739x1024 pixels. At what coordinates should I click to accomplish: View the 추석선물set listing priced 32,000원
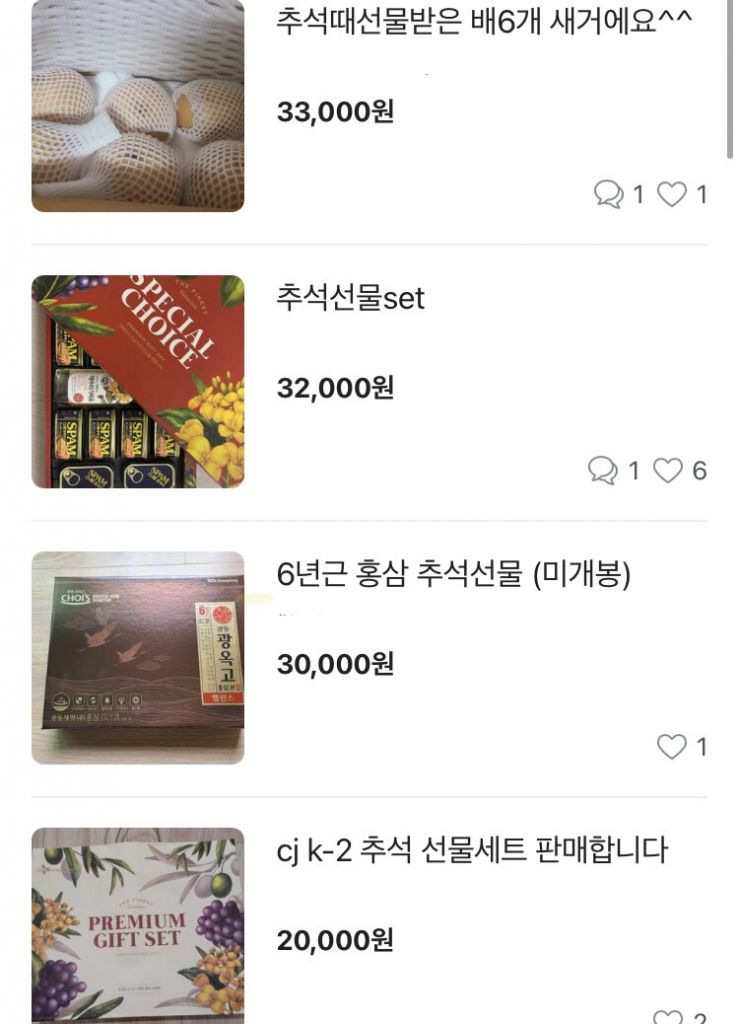click(x=350, y=298)
